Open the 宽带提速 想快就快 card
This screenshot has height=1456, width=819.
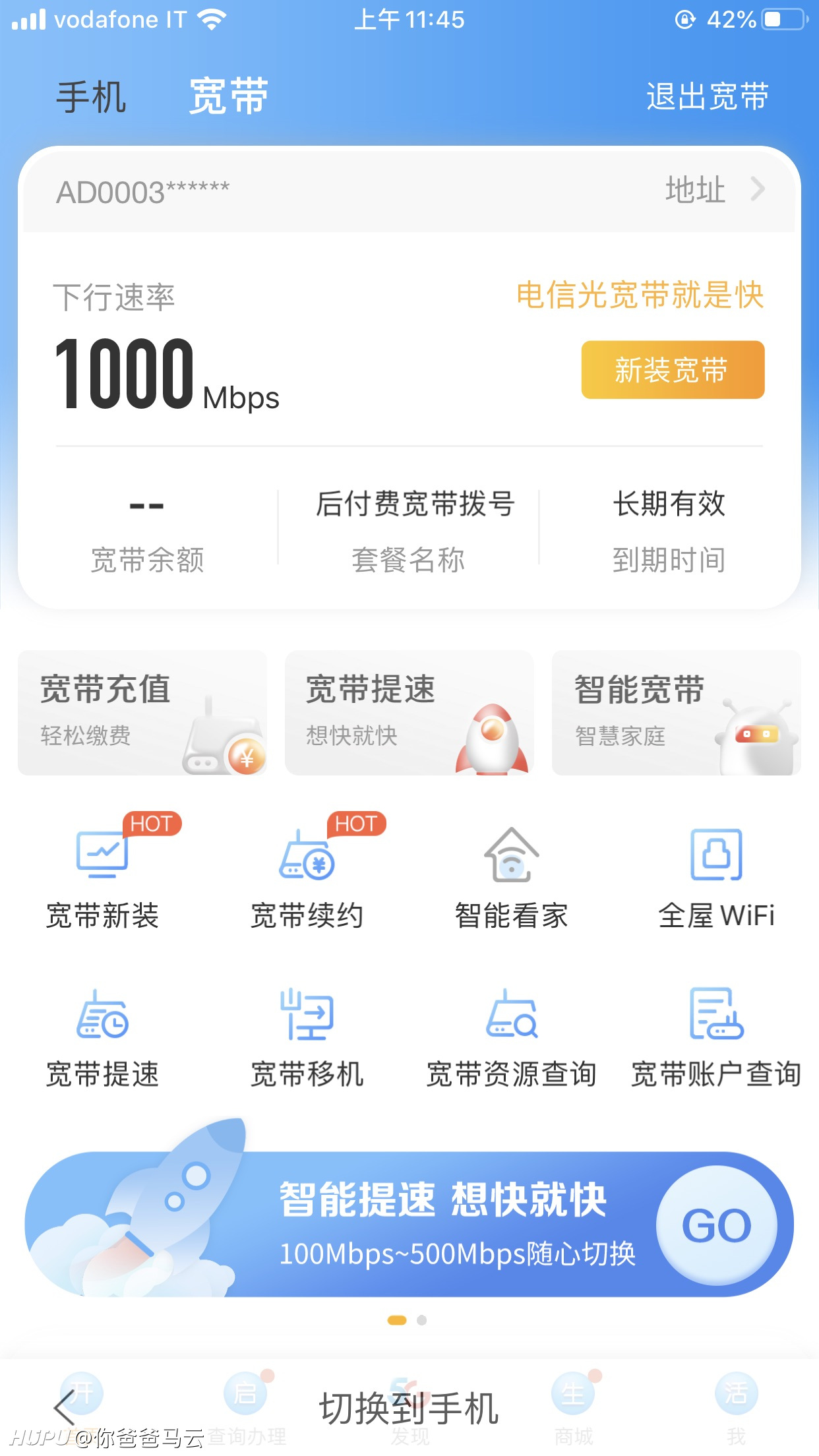[409, 713]
